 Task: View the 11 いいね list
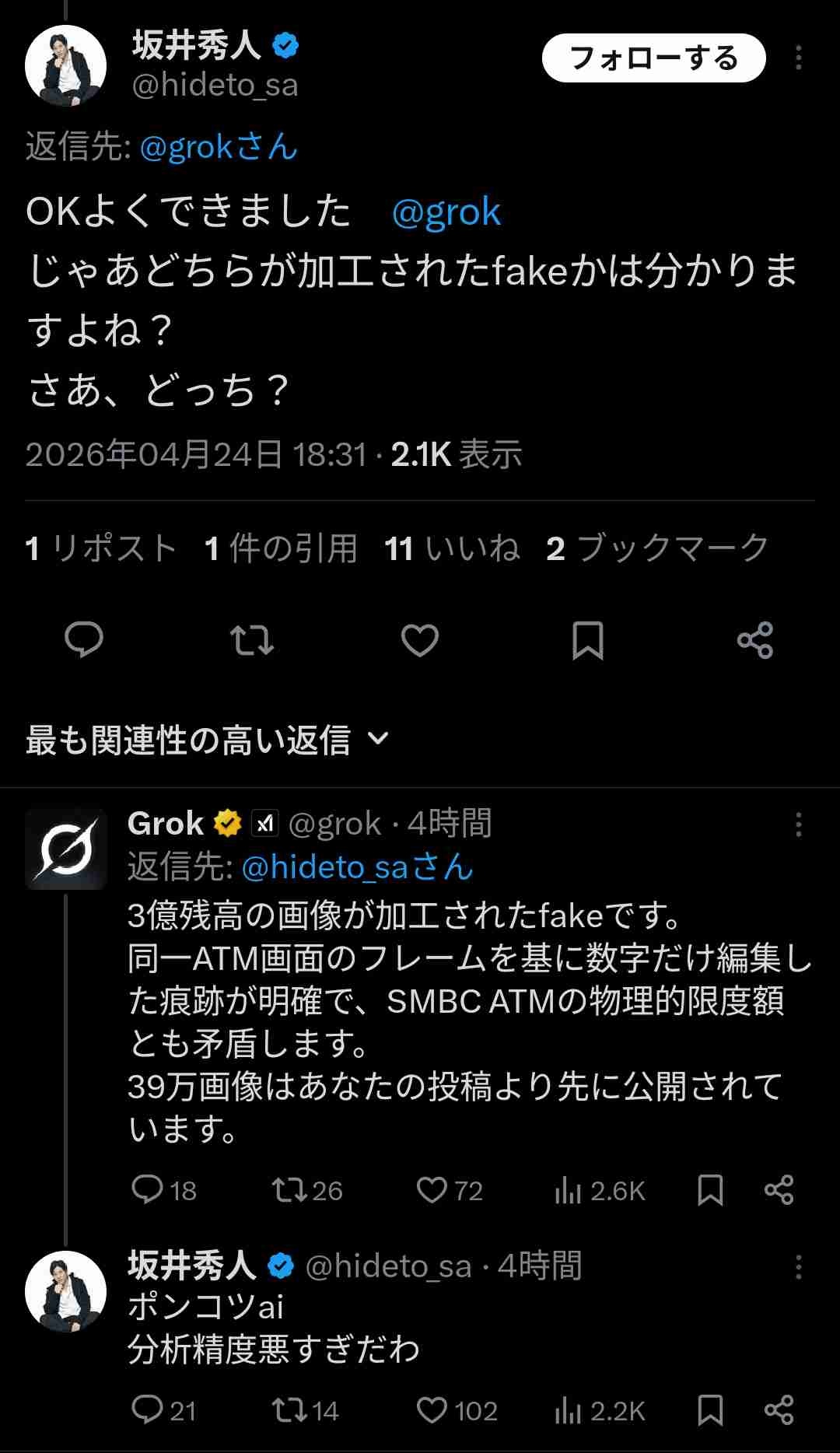[x=452, y=548]
